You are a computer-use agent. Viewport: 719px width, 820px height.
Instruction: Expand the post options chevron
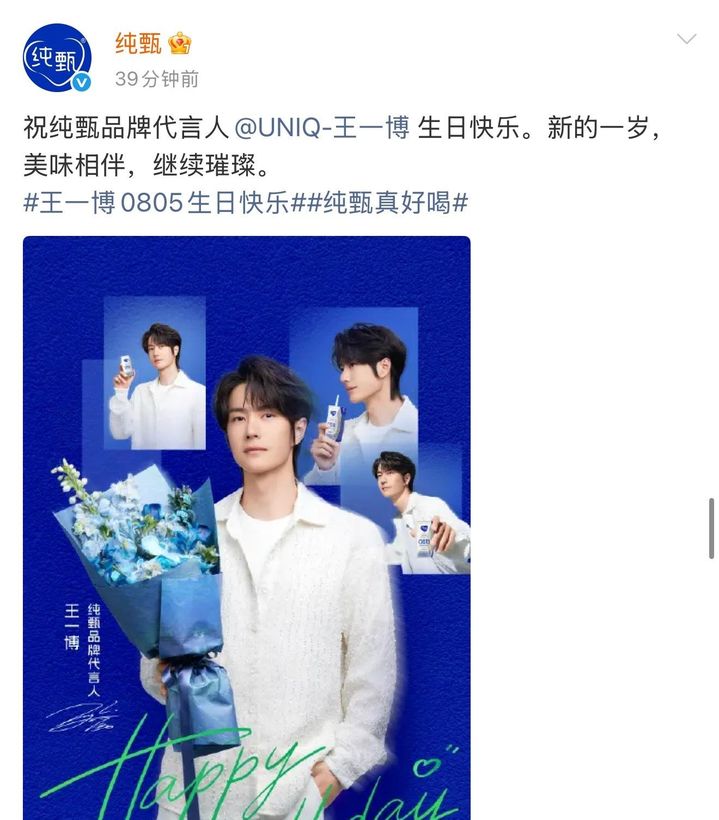686,39
